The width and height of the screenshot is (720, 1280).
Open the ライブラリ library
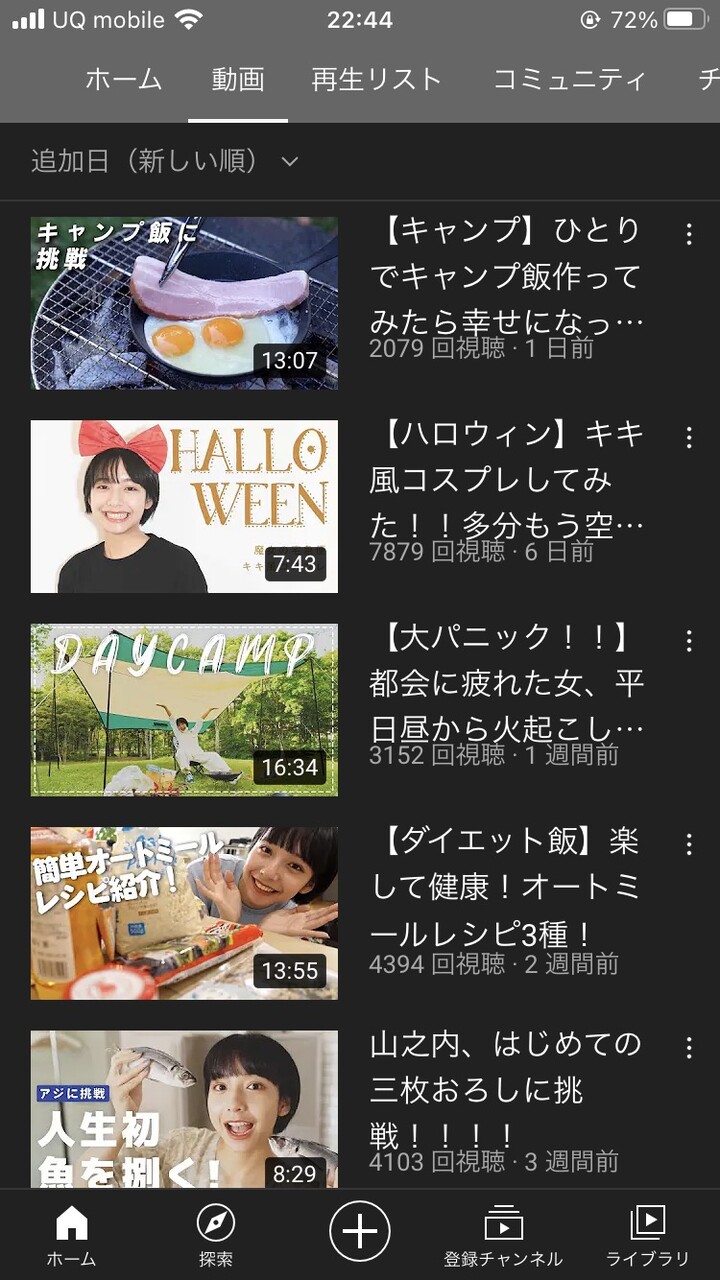(648, 1235)
